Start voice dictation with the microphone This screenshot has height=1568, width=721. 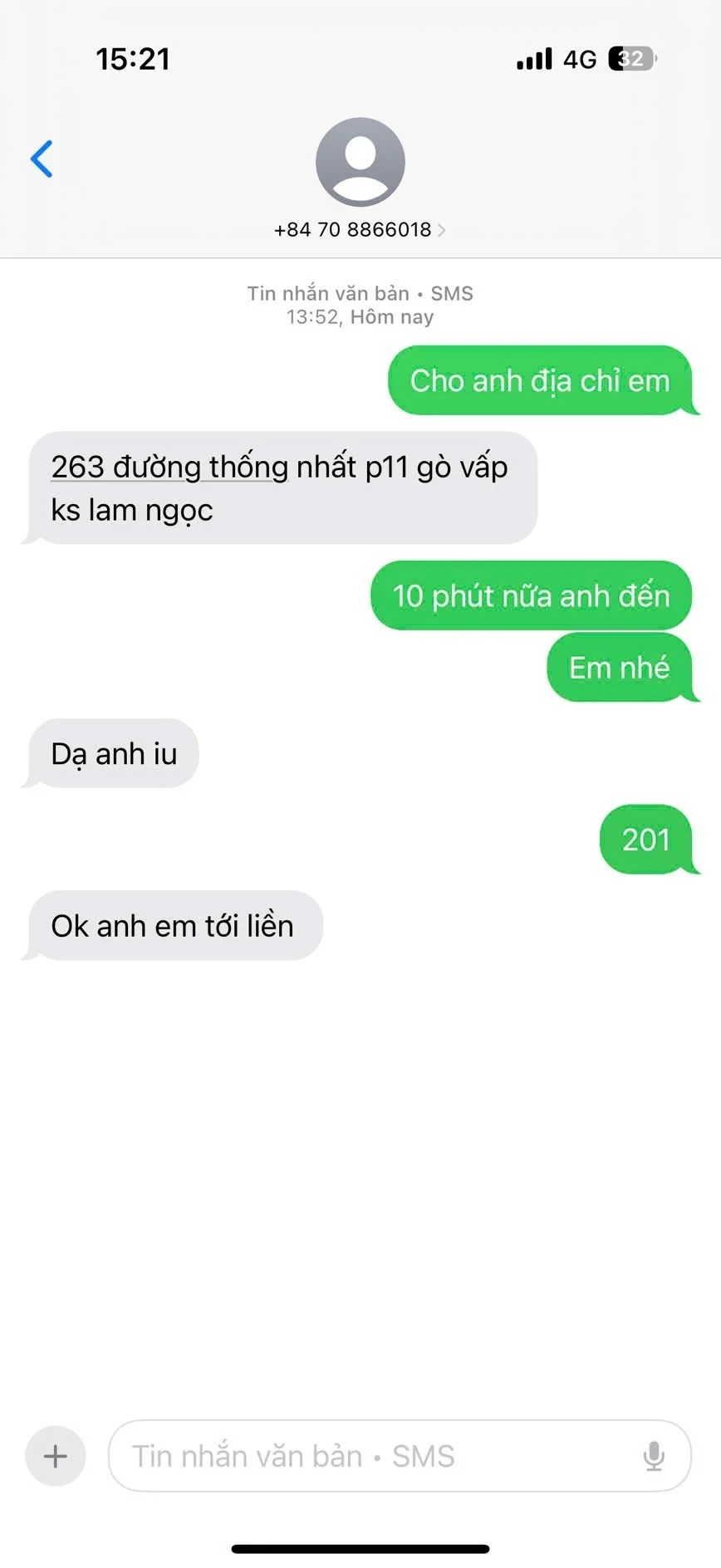point(654,1455)
